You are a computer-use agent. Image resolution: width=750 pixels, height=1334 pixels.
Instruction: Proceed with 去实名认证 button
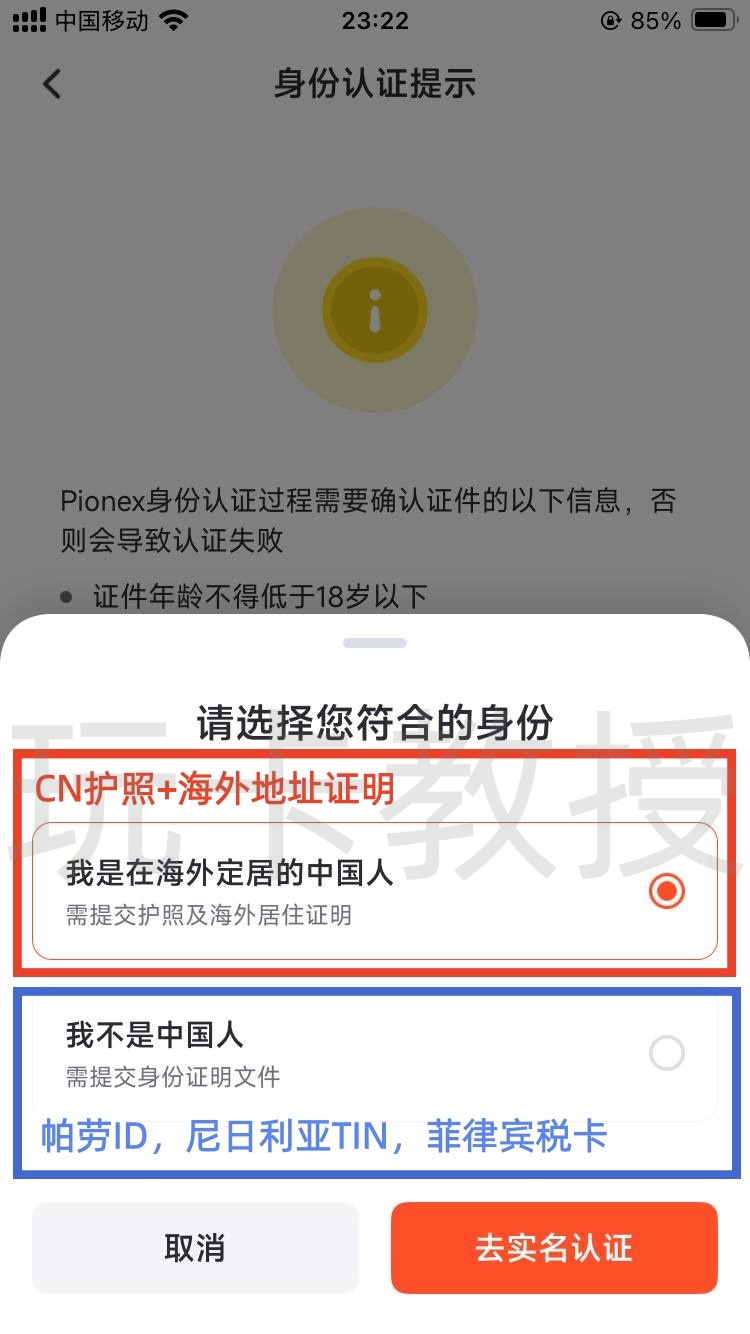click(x=554, y=1247)
